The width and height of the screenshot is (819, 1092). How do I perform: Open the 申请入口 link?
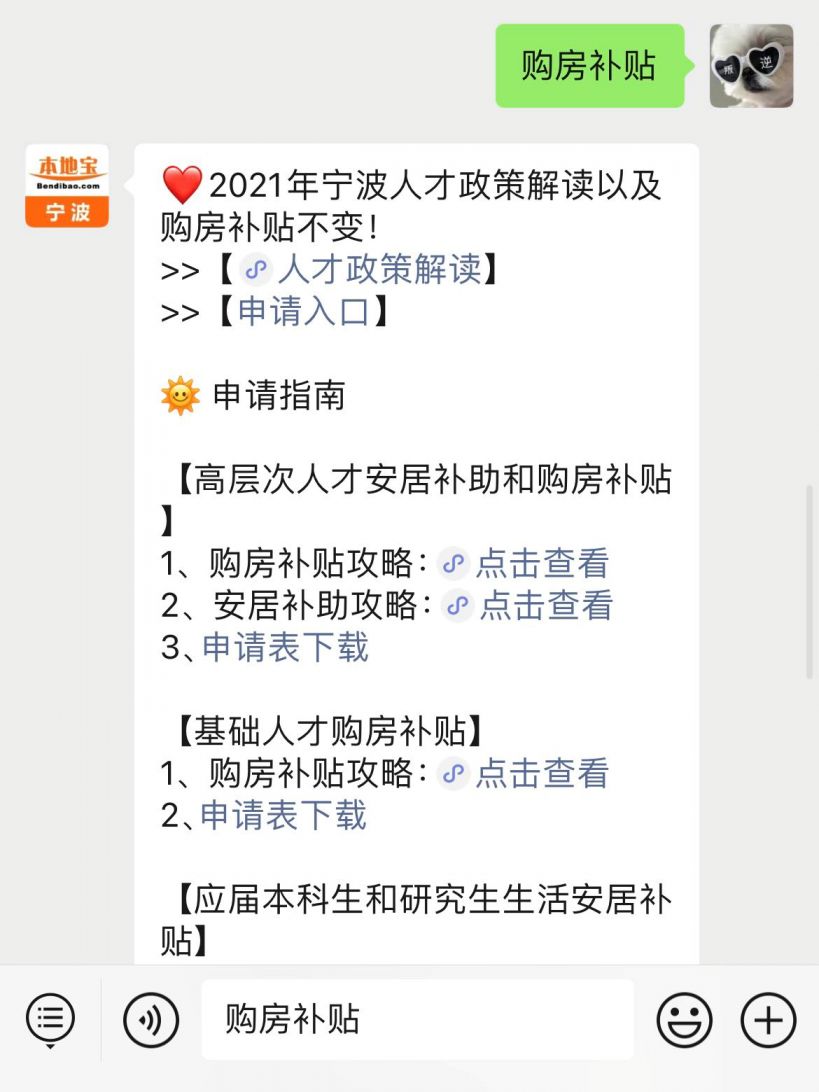coord(302,310)
